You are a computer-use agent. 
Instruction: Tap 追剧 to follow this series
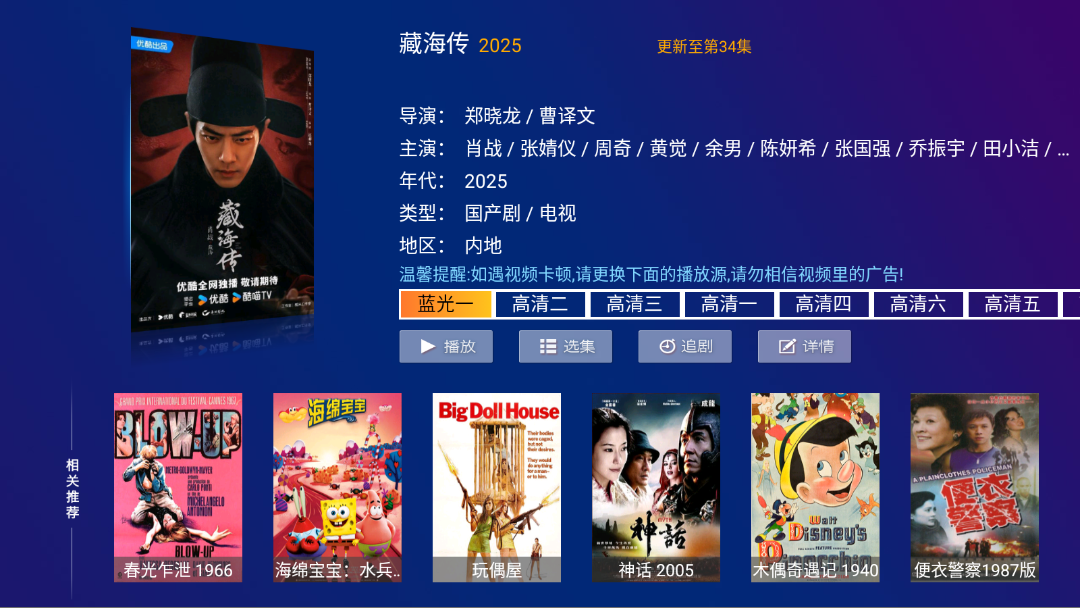(685, 346)
